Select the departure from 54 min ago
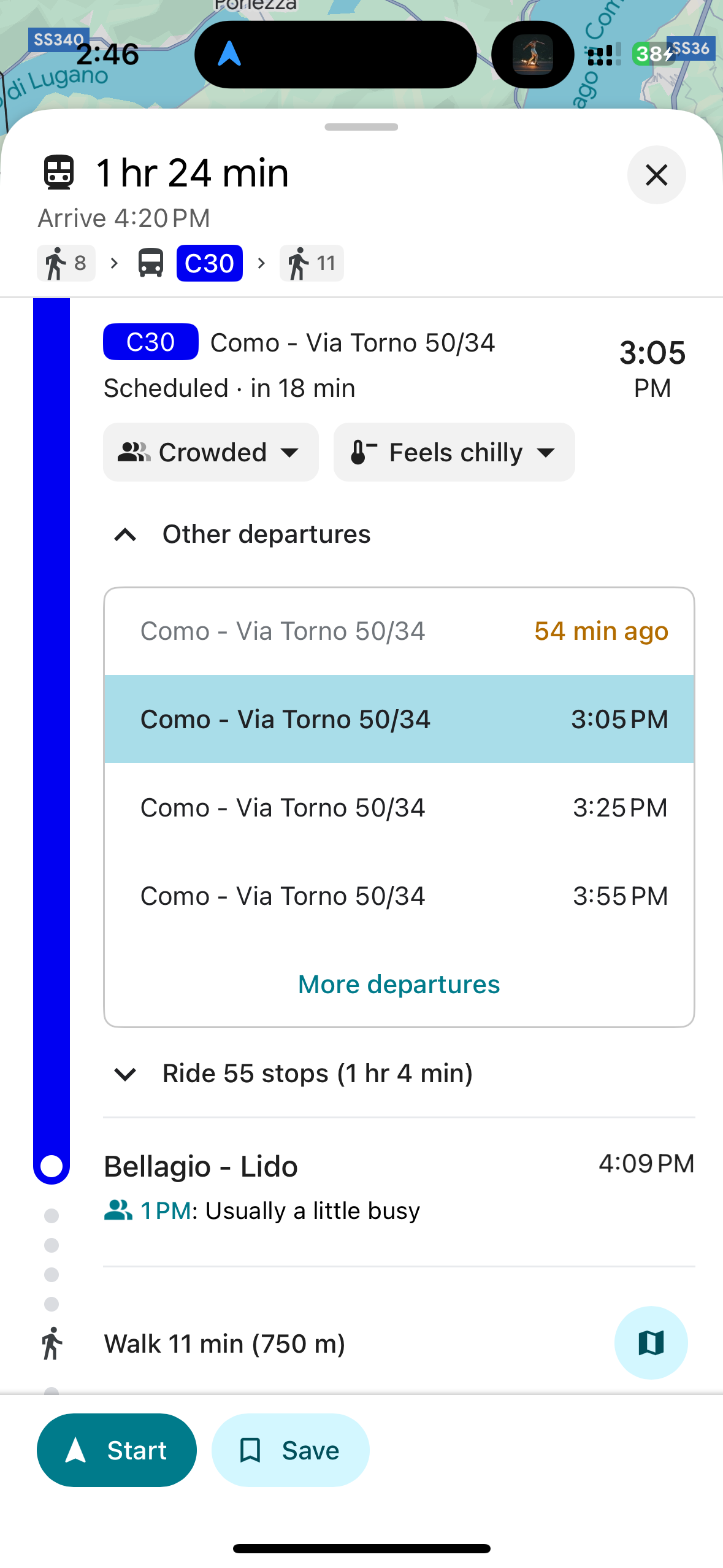Screen dimensions: 723x1568 tap(399, 631)
